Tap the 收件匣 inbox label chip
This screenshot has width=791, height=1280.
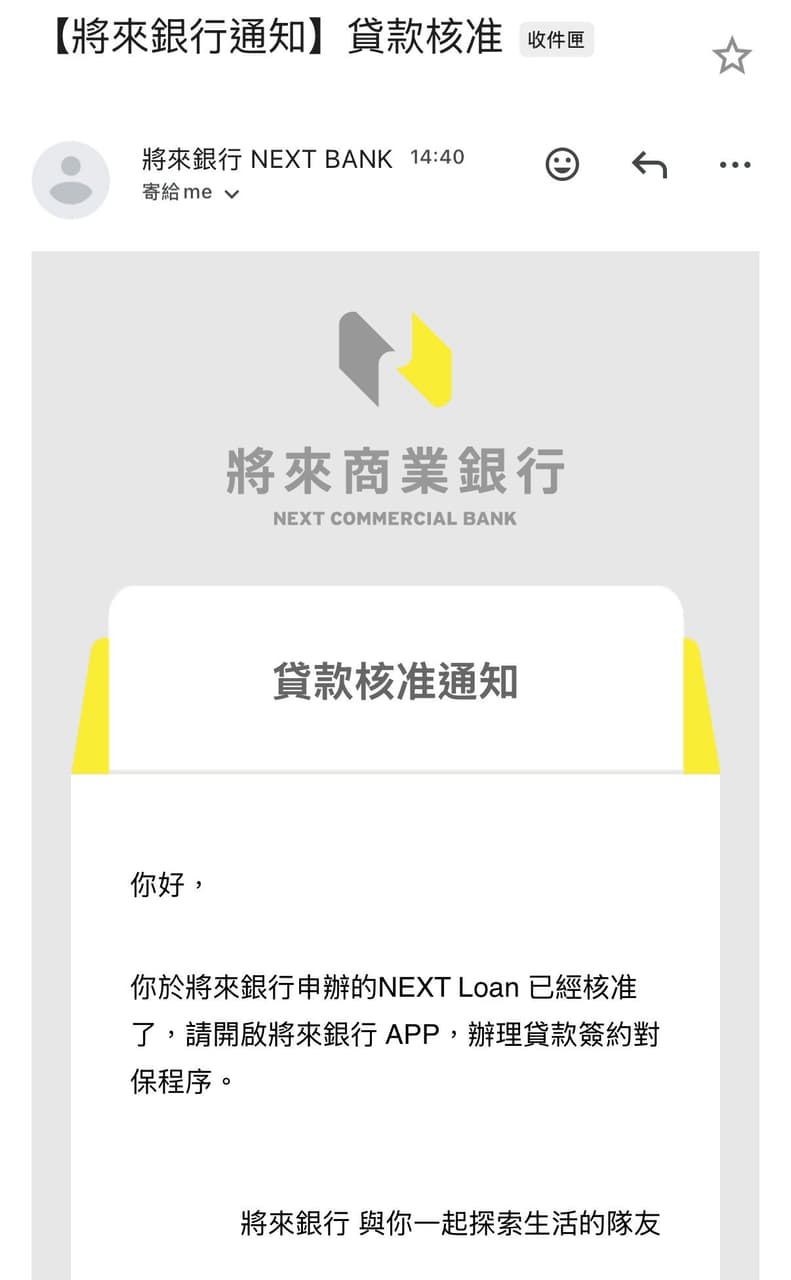tap(557, 40)
